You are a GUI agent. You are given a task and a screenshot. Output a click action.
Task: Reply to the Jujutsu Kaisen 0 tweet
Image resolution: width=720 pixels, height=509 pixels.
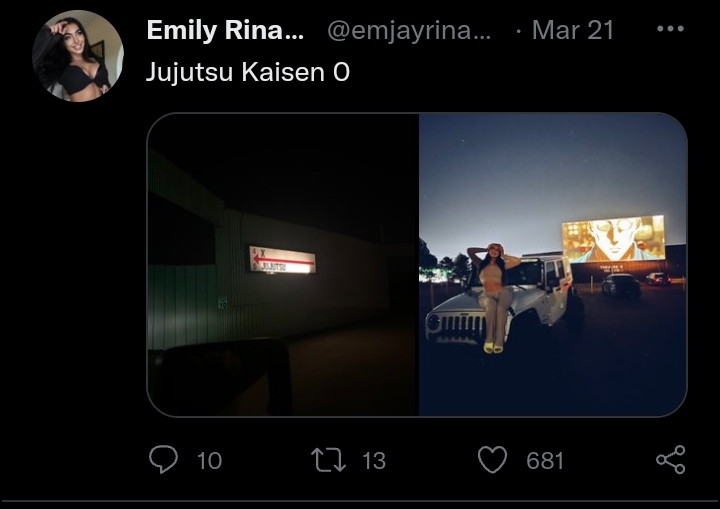click(163, 460)
